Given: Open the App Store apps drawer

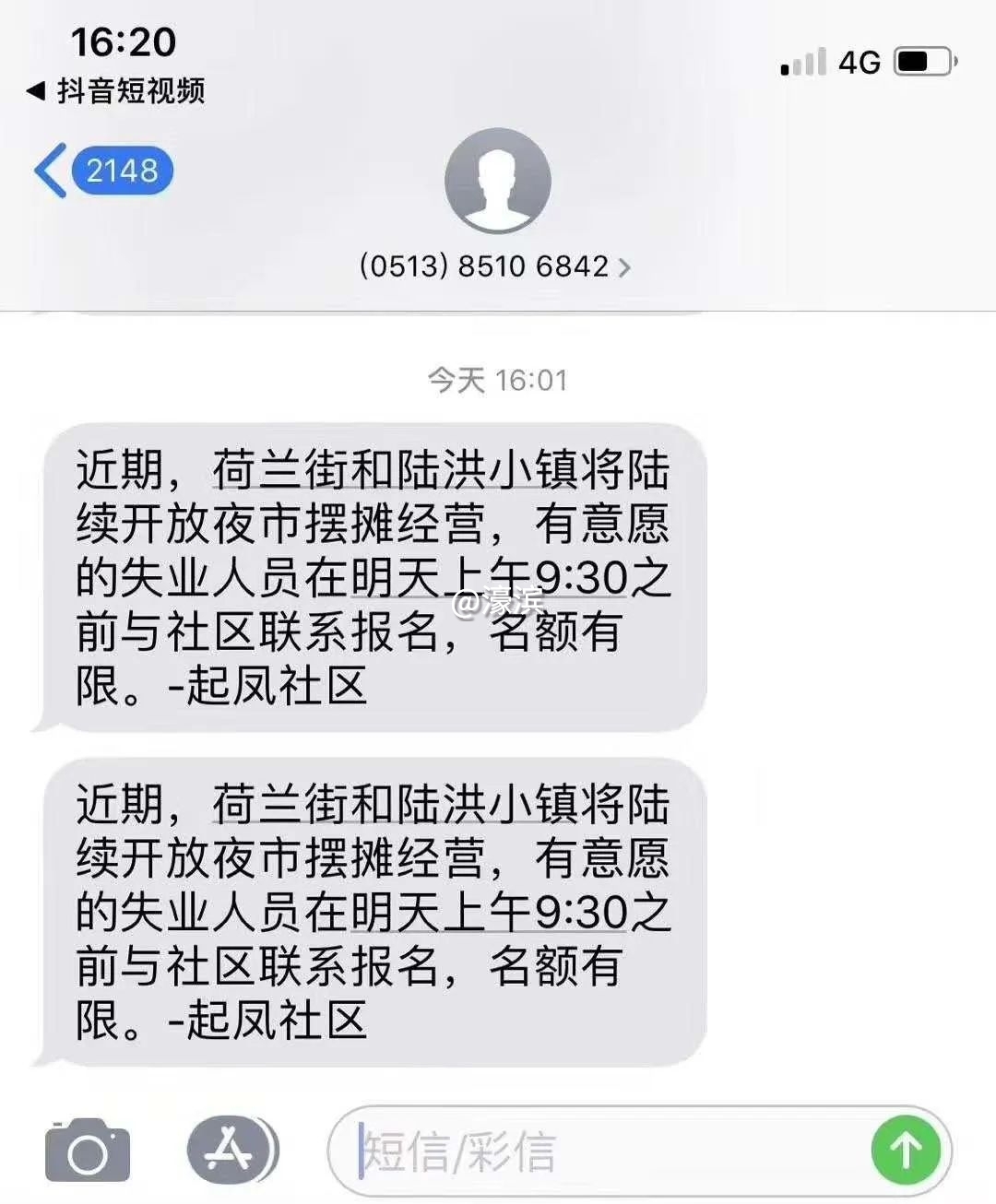Looking at the screenshot, I should [231, 1150].
